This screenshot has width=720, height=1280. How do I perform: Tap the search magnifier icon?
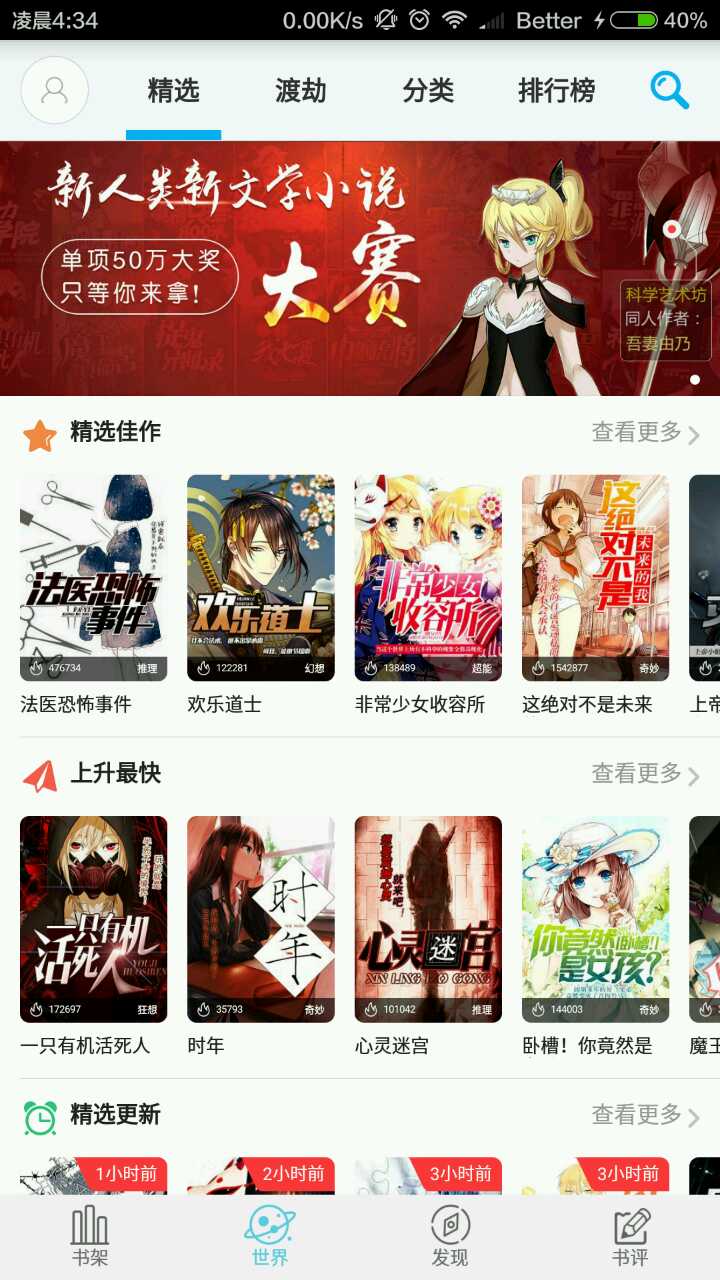pyautogui.click(x=669, y=91)
